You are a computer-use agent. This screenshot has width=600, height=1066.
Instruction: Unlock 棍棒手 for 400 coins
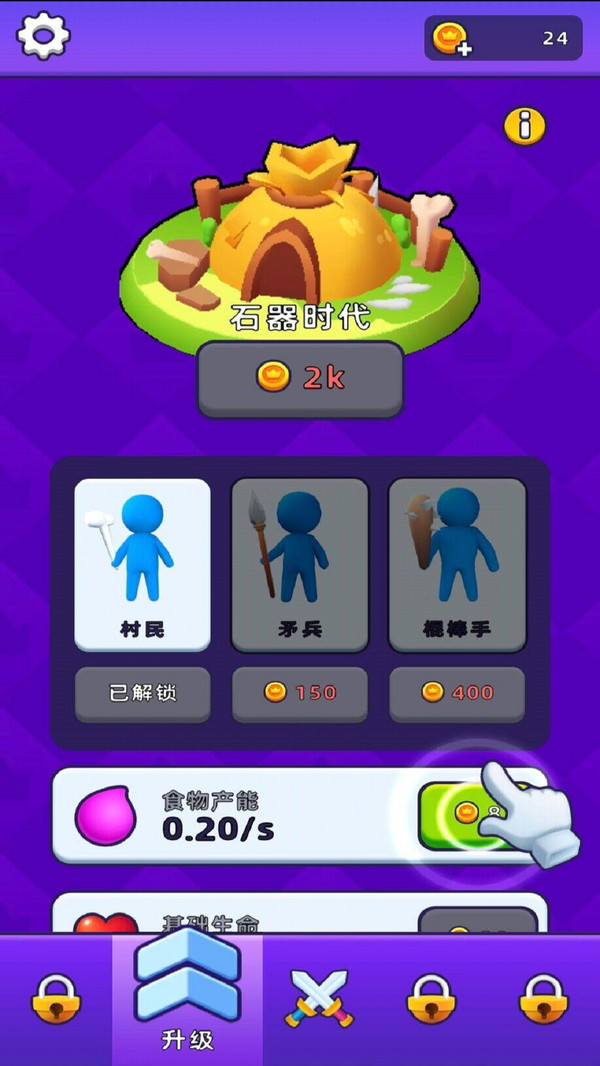[457, 693]
